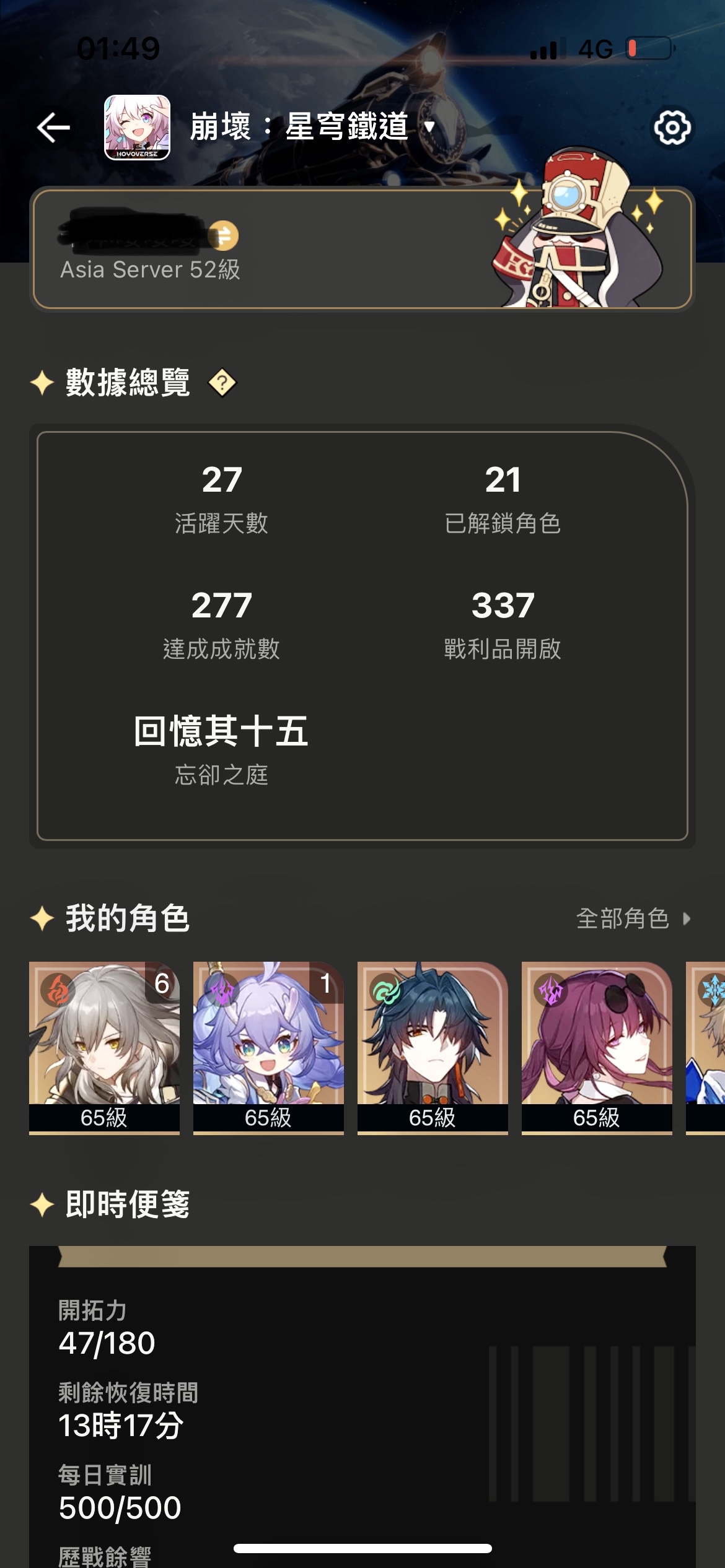Open the dark-blue-haired wind character card
Screen dimensions: 725x1568
(x=433, y=1047)
